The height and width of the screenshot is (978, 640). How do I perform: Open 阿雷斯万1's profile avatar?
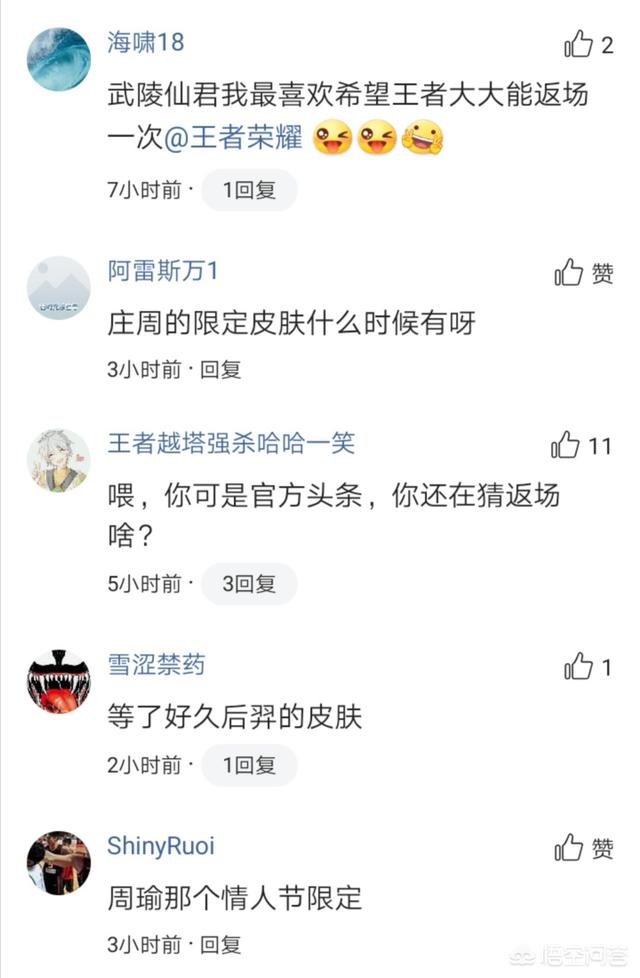pos(58,288)
